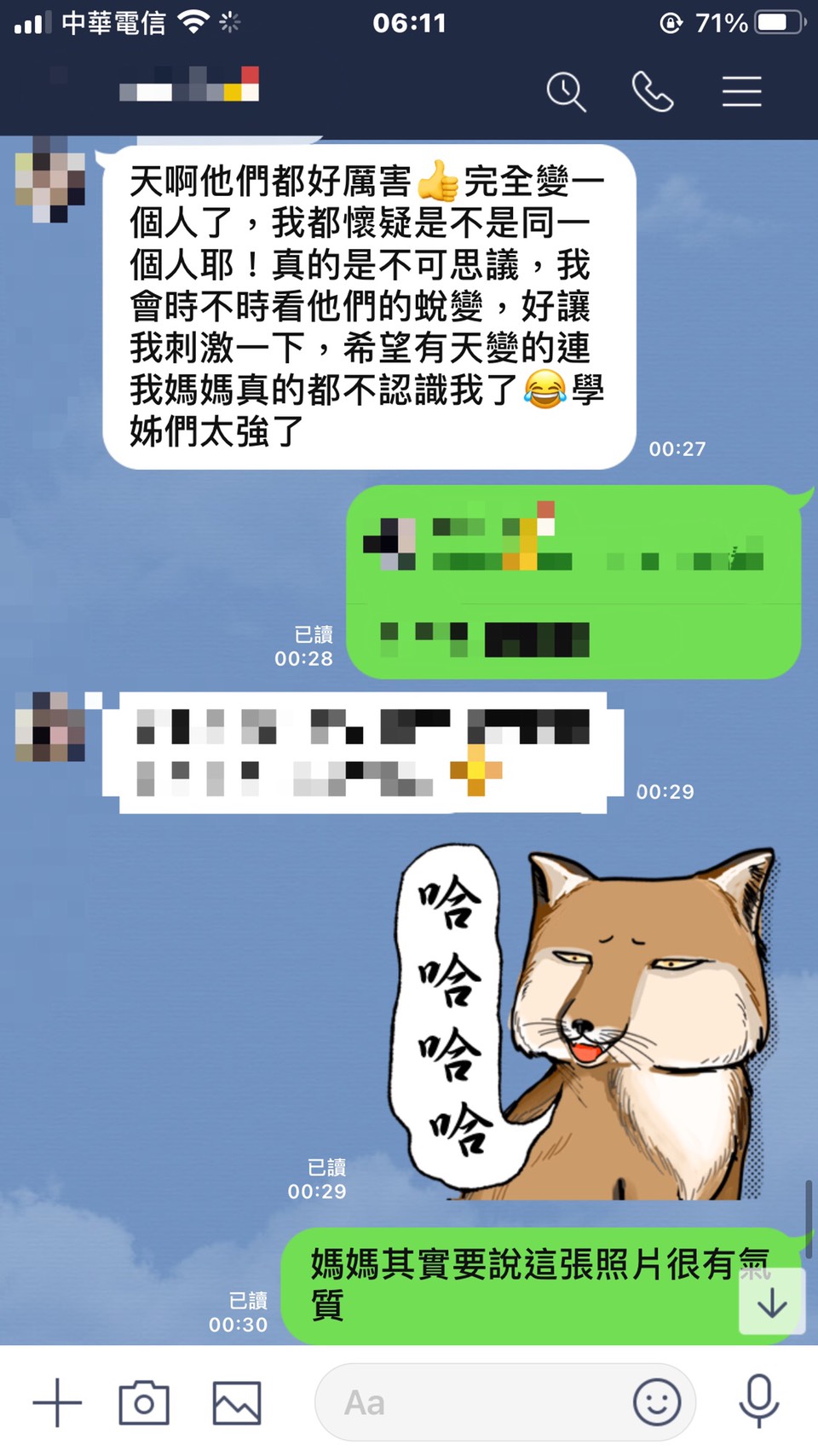
Task: Open the chat menu
Action: tap(741, 91)
